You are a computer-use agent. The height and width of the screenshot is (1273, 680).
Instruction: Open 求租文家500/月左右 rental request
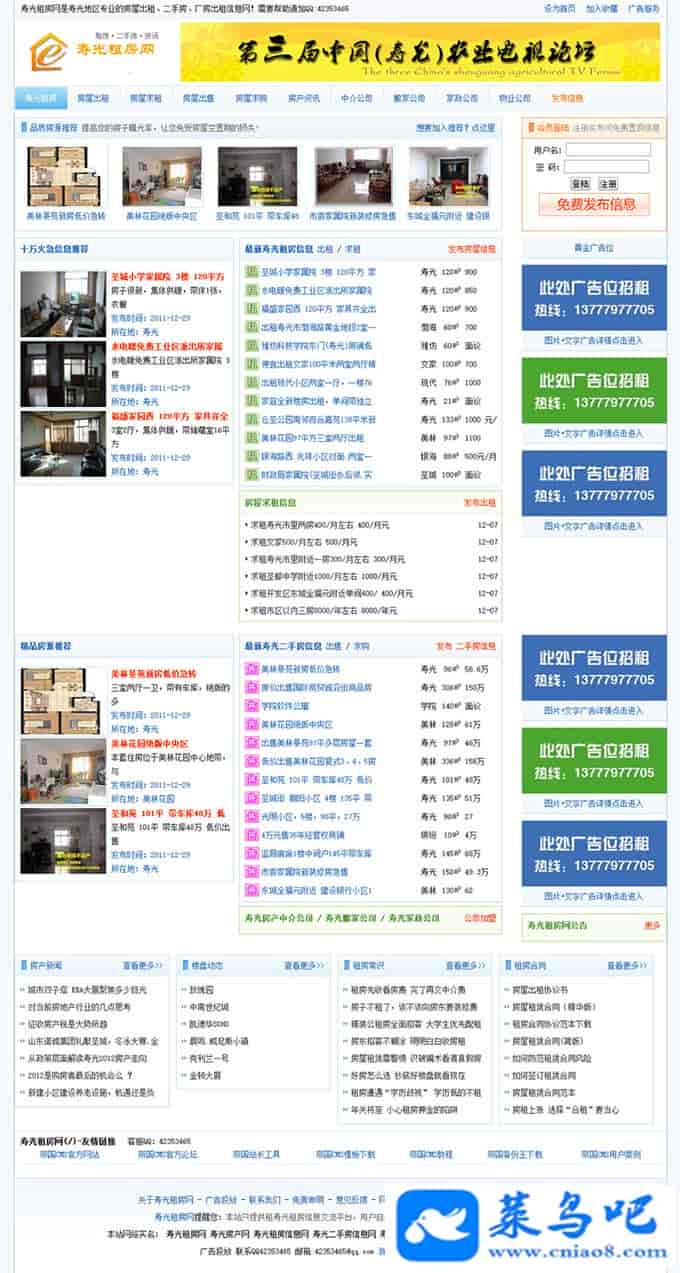click(318, 542)
